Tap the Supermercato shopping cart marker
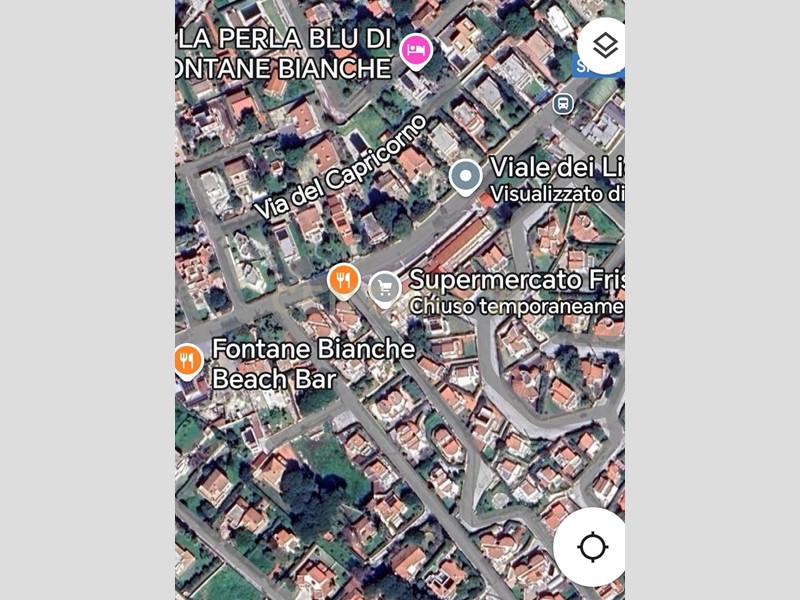 click(385, 288)
